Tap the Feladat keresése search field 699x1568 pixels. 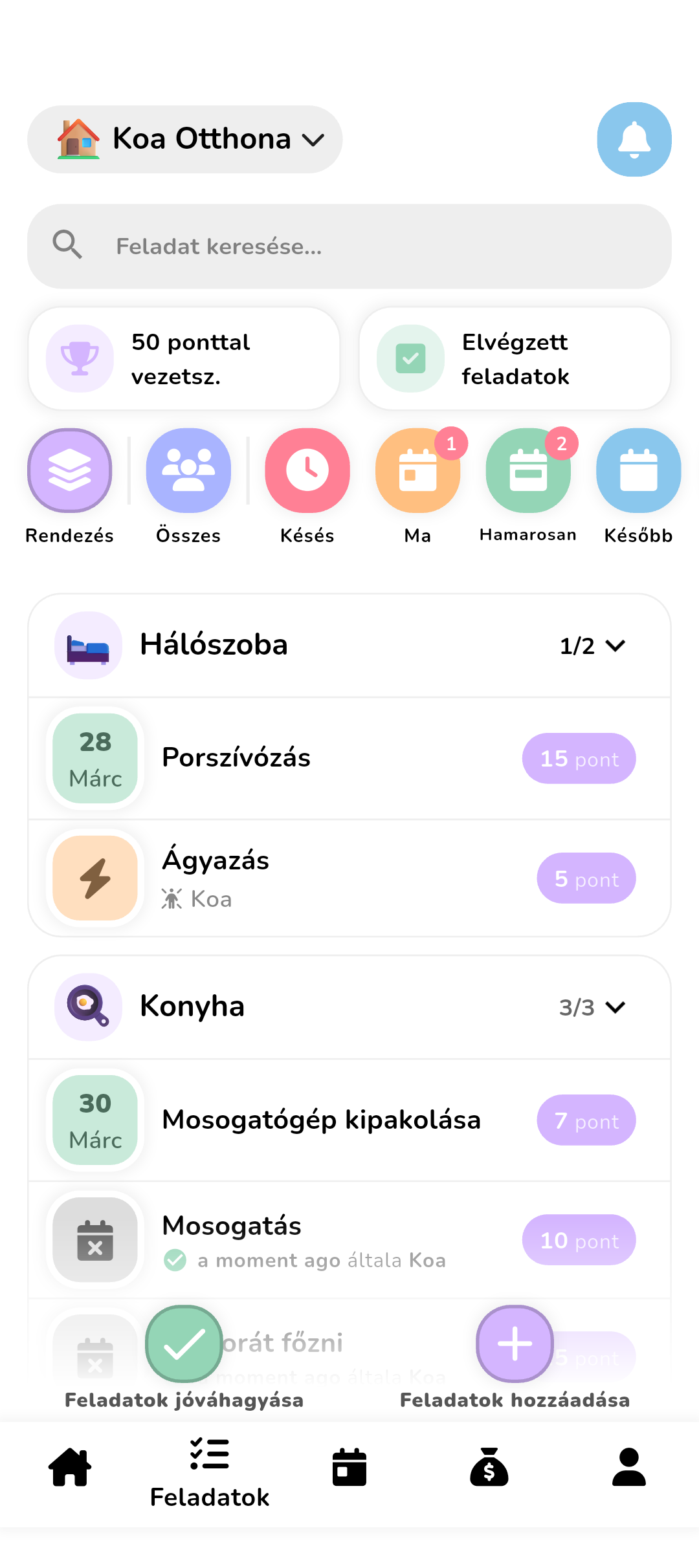(349, 246)
